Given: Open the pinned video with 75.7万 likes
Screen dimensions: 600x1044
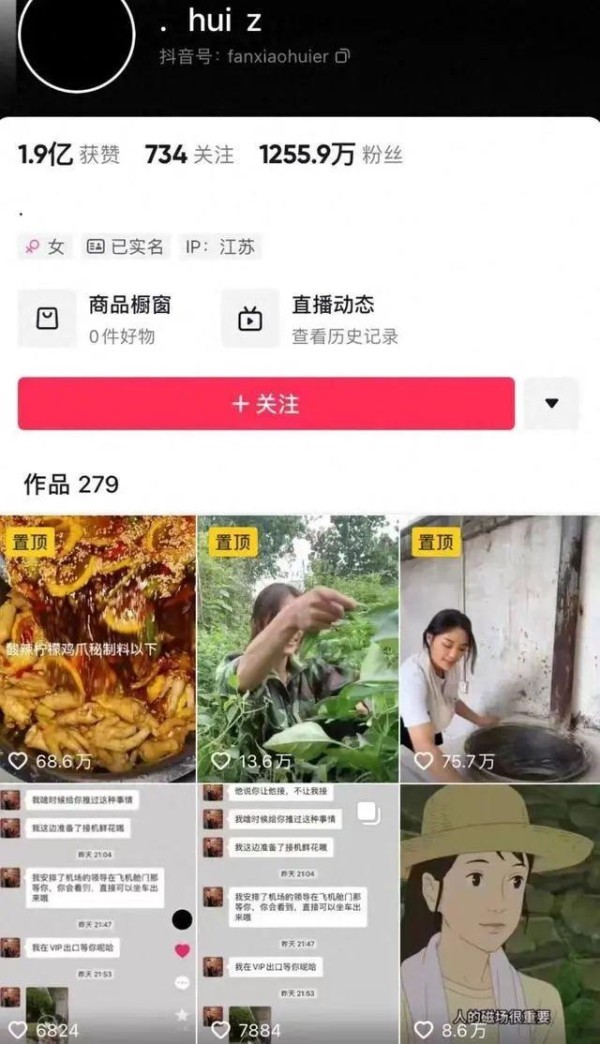Looking at the screenshot, I should [x=500, y=649].
